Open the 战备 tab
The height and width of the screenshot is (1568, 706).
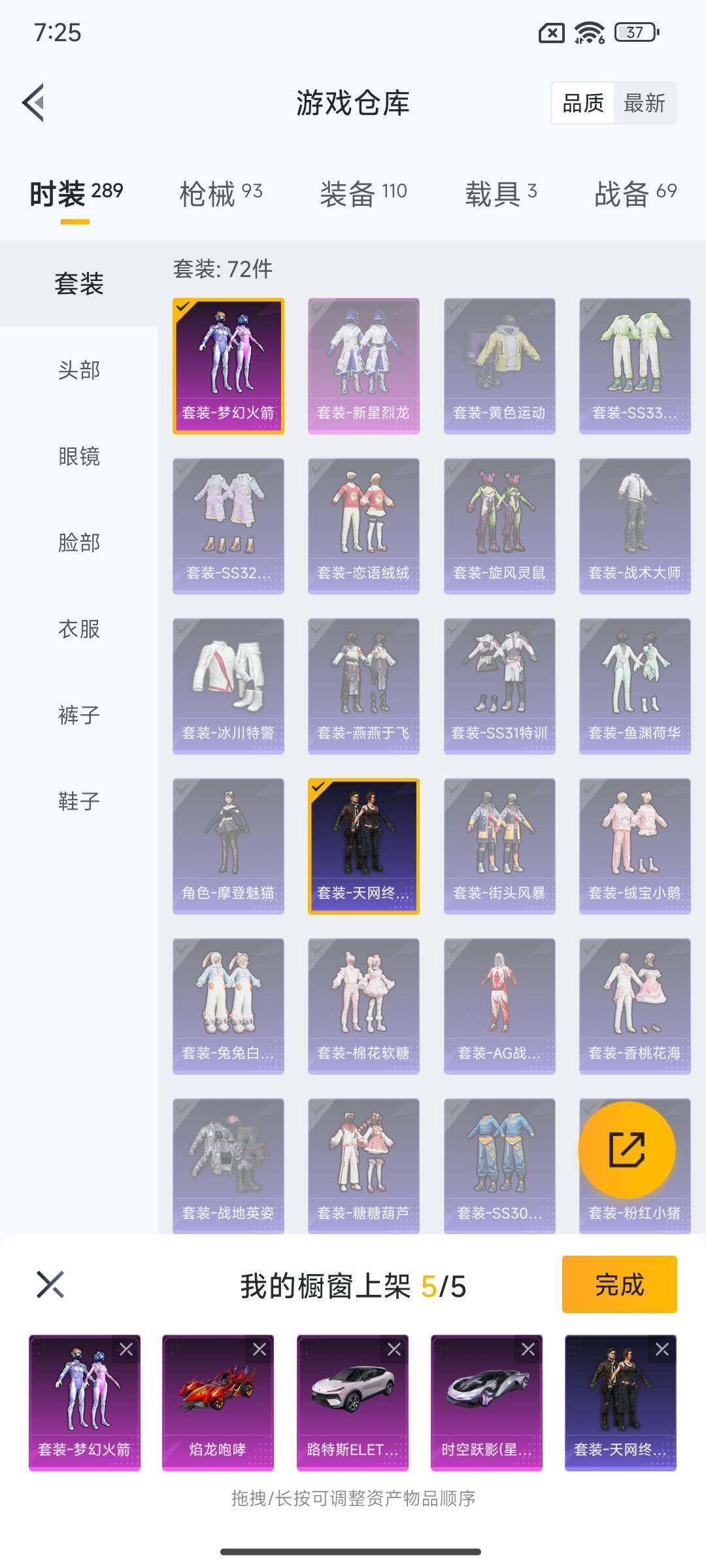[x=635, y=193]
